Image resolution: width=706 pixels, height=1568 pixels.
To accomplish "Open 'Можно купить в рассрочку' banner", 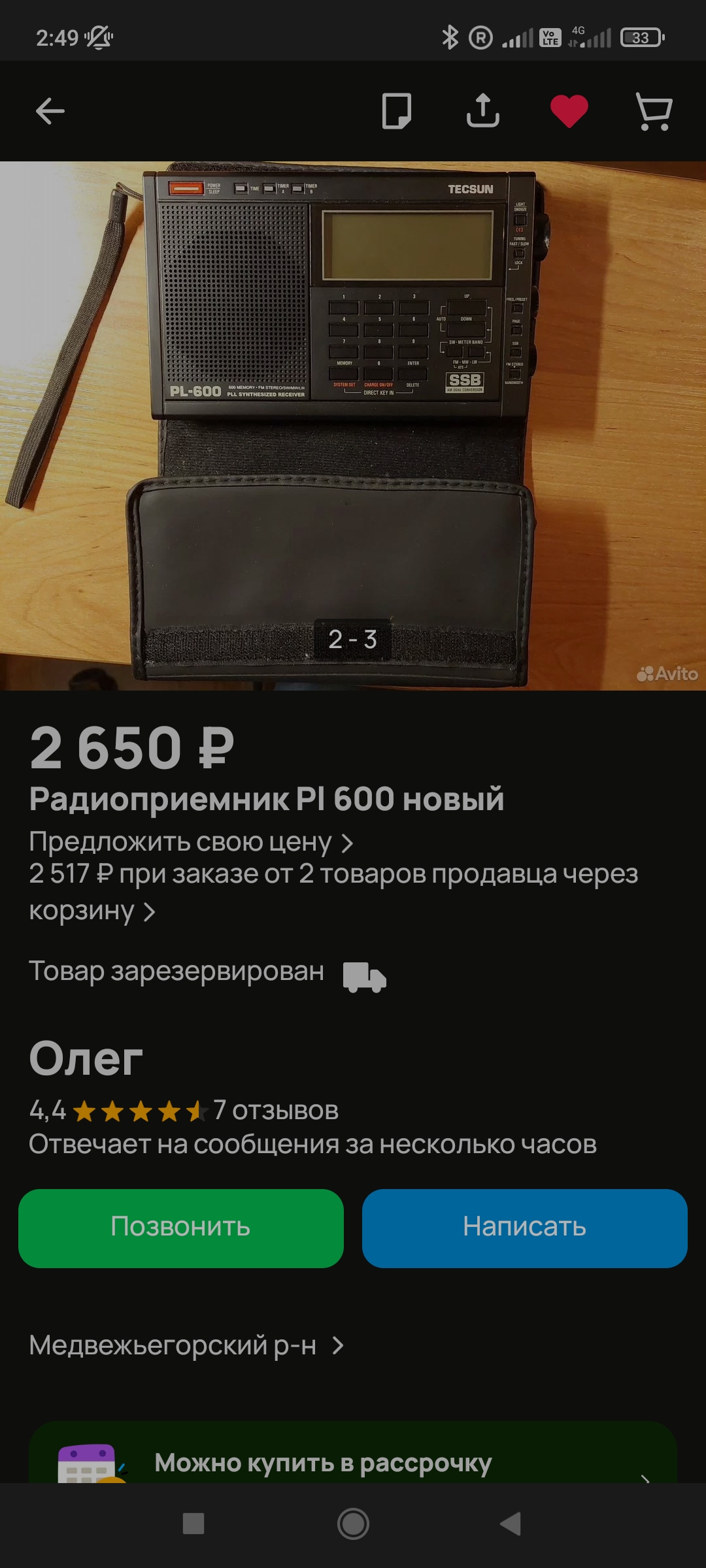I will click(353, 1462).
